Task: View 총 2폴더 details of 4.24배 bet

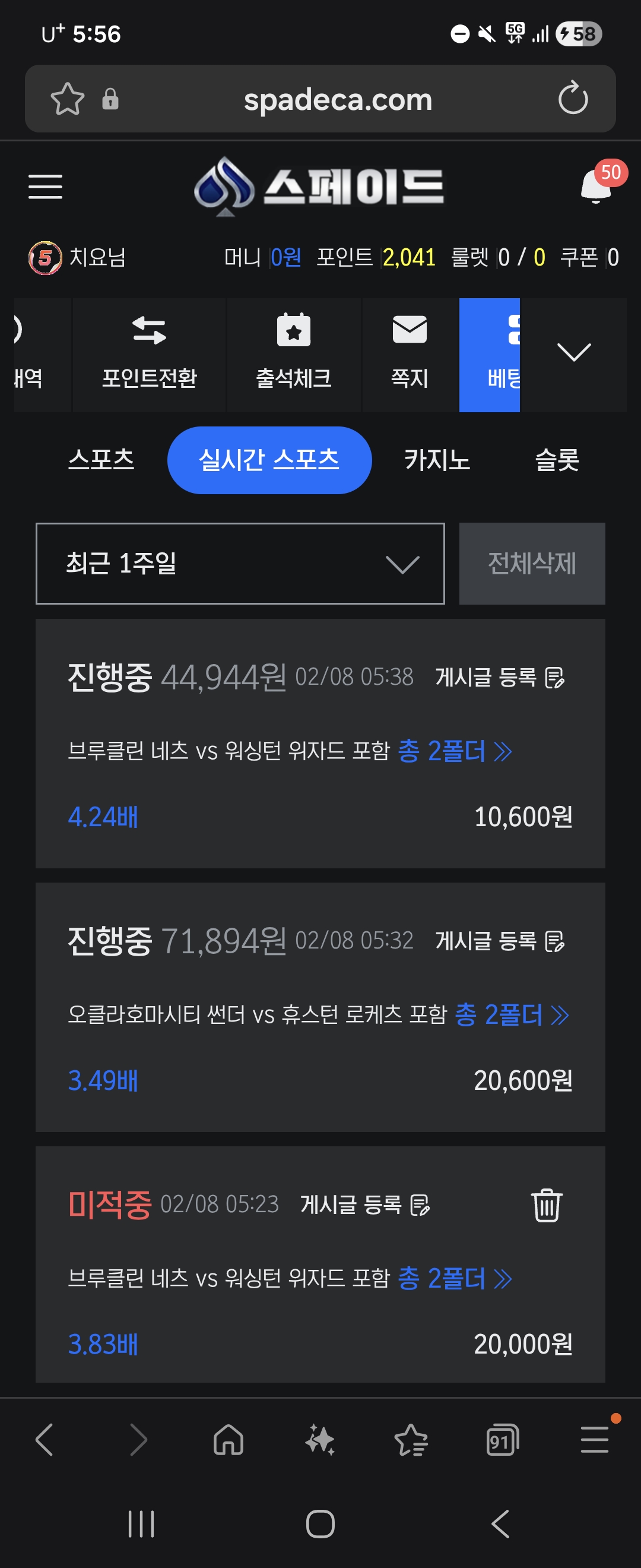Action: (x=454, y=751)
